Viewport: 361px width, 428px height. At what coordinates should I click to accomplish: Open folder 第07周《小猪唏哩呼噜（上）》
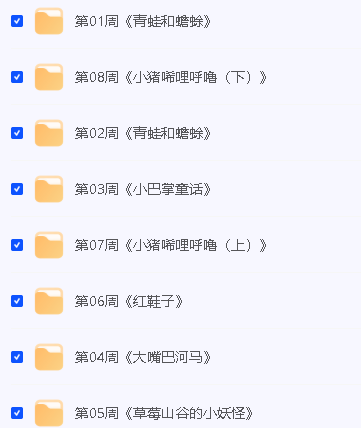pyautogui.click(x=171, y=246)
